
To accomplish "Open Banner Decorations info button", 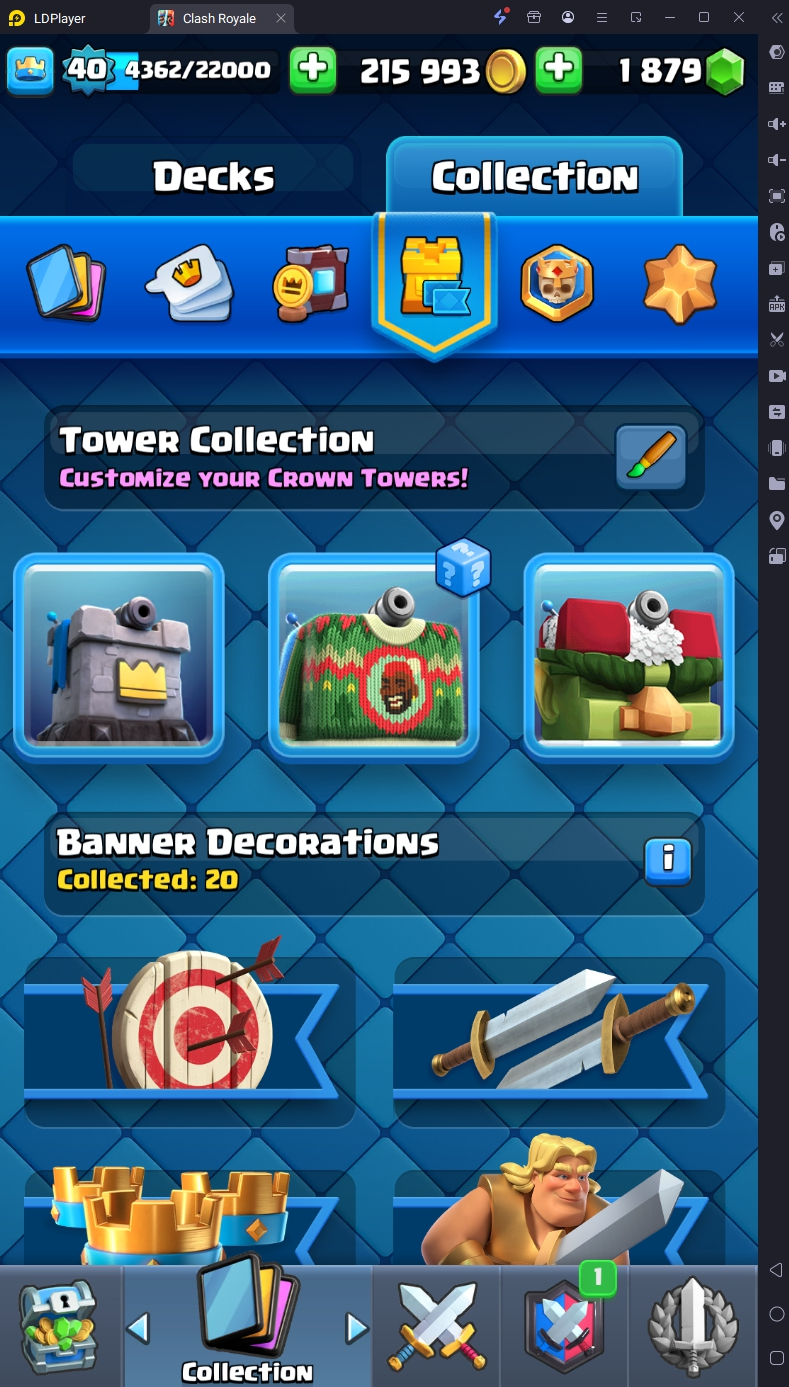I will point(668,860).
